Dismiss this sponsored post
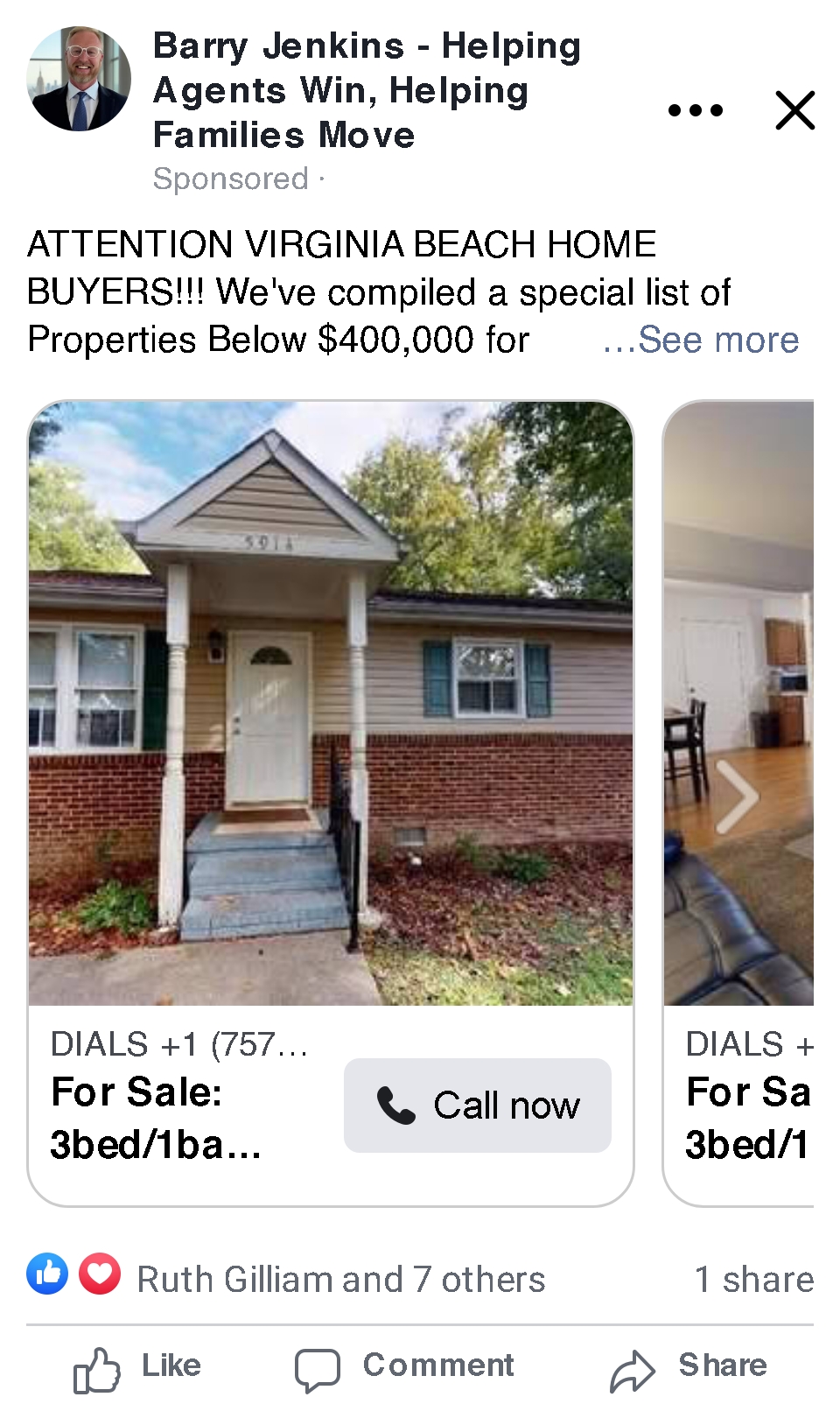This screenshot has height=1418, width=840. (x=794, y=110)
